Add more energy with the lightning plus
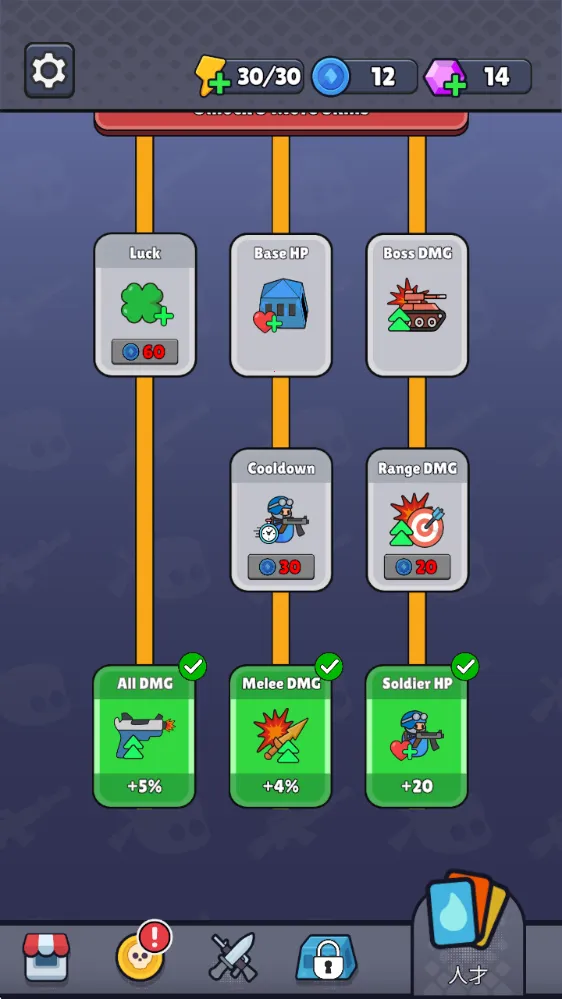This screenshot has width=562, height=999. [x=212, y=76]
